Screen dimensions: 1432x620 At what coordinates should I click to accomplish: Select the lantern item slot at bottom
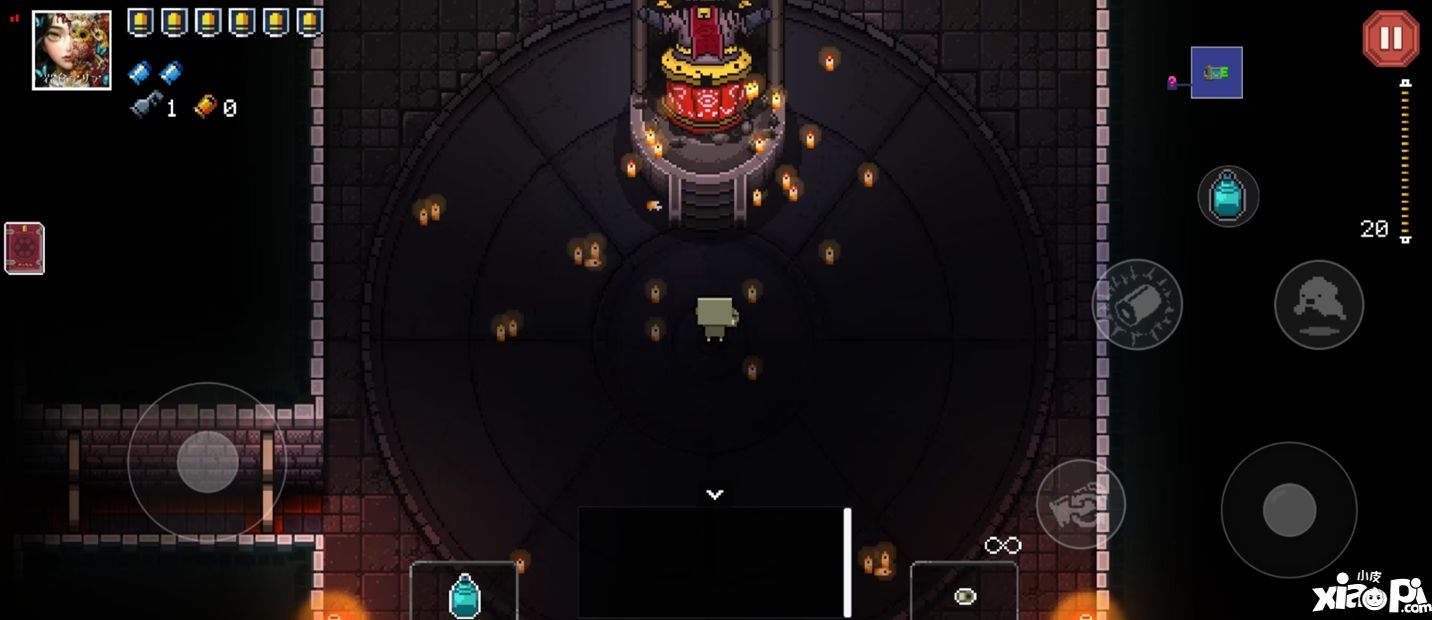(464, 593)
